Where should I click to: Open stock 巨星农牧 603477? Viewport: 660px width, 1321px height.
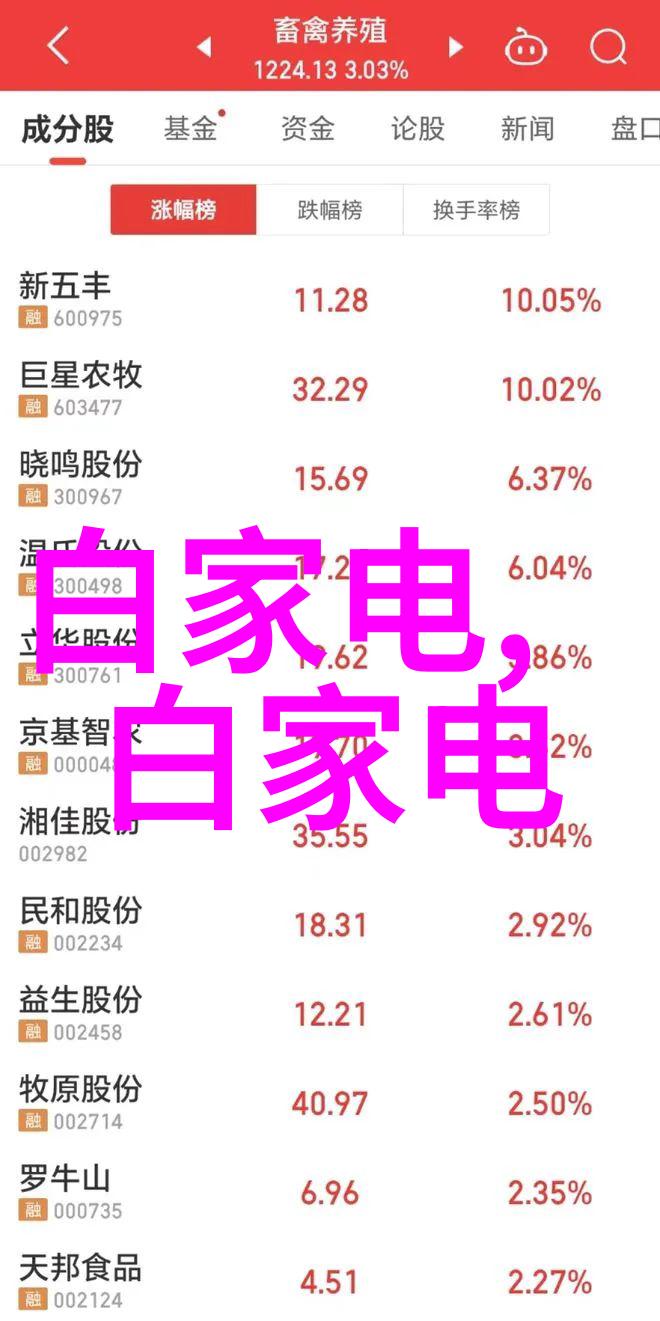330,389
